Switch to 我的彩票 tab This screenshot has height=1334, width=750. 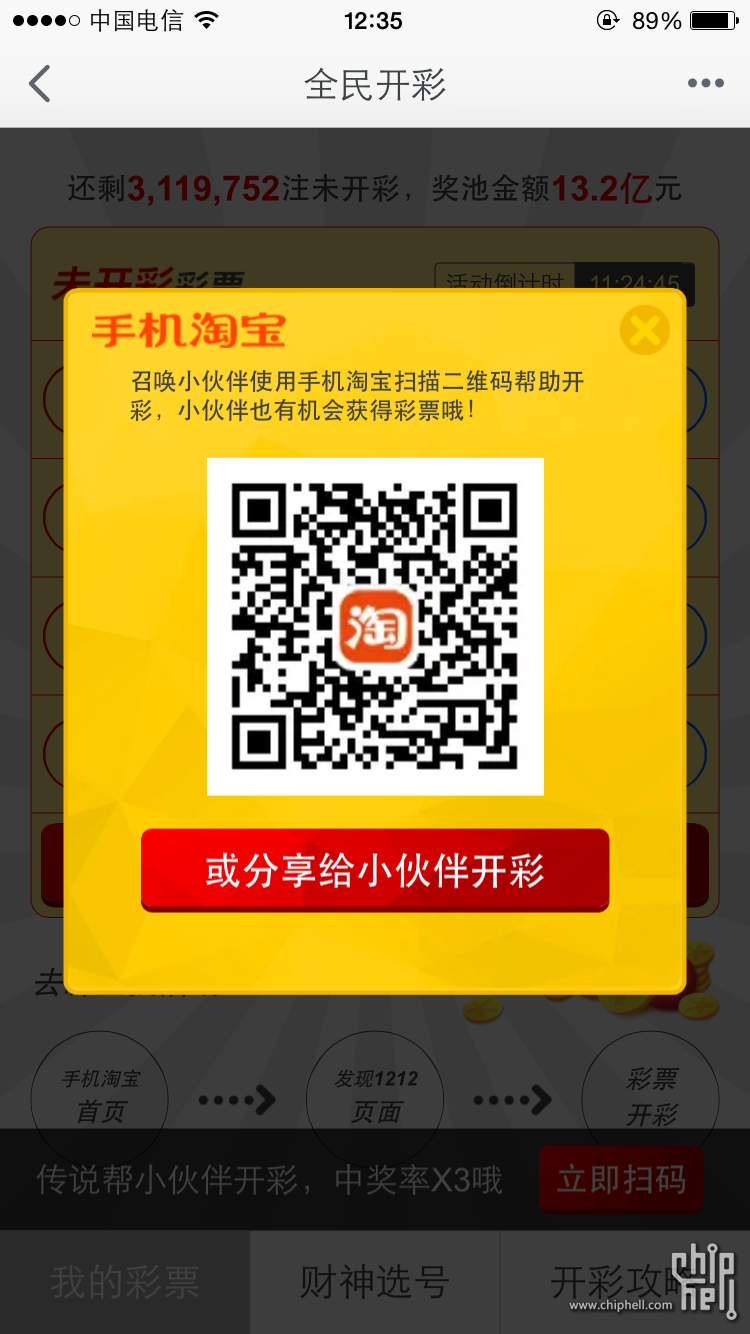(125, 1282)
